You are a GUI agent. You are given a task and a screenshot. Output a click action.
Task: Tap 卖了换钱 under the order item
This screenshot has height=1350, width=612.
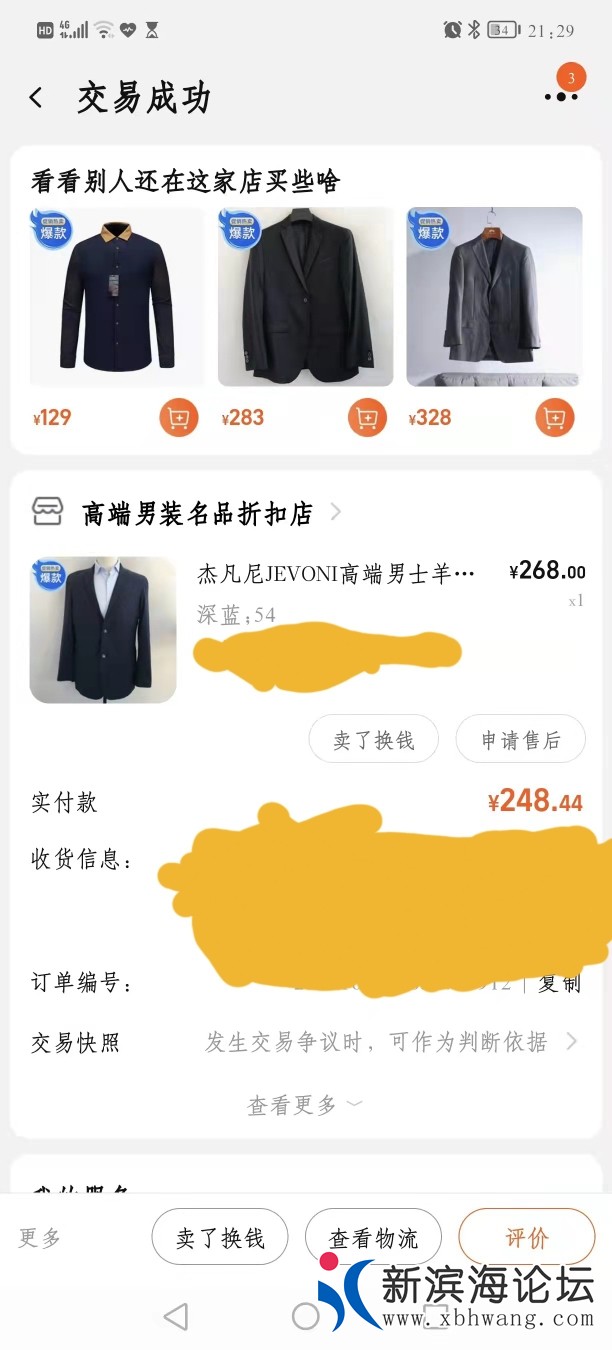tap(373, 740)
